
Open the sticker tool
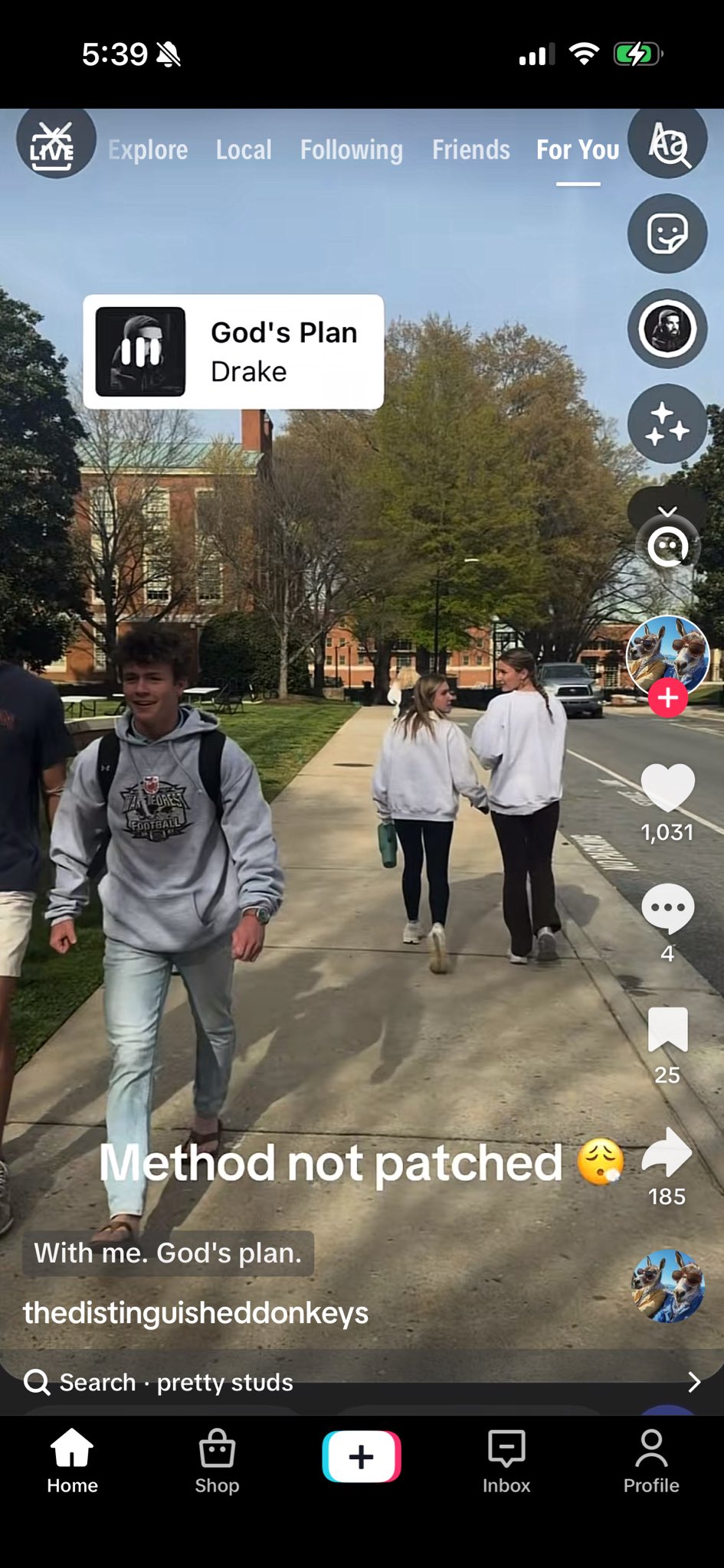[667, 234]
